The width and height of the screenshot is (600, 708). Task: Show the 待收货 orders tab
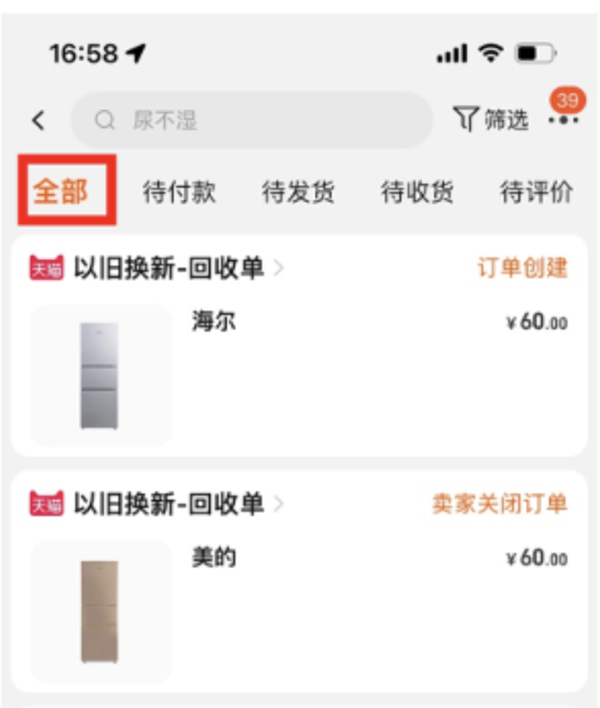417,192
